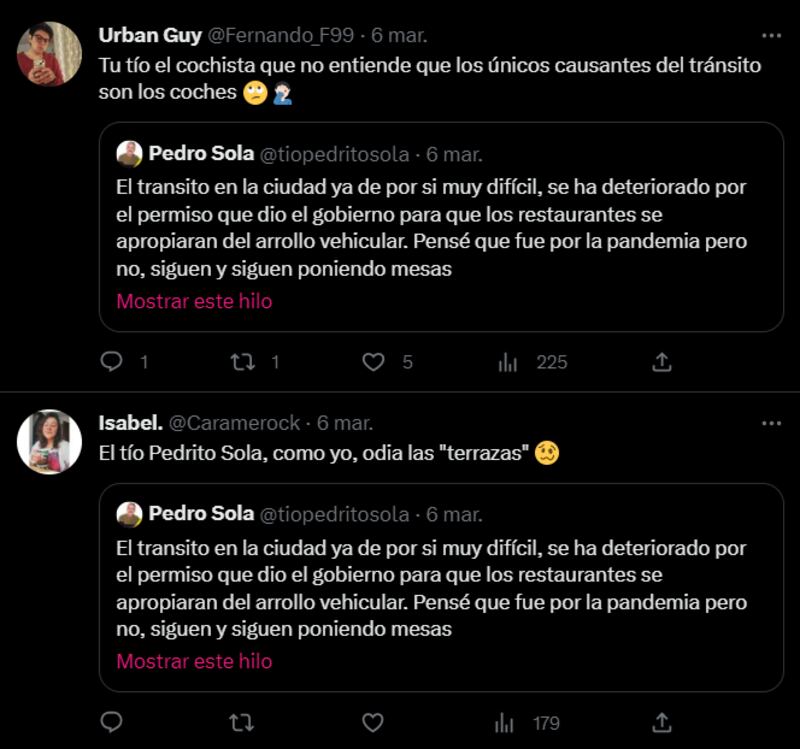
Task: Reply to Isabel's tweet
Action: pos(112,722)
